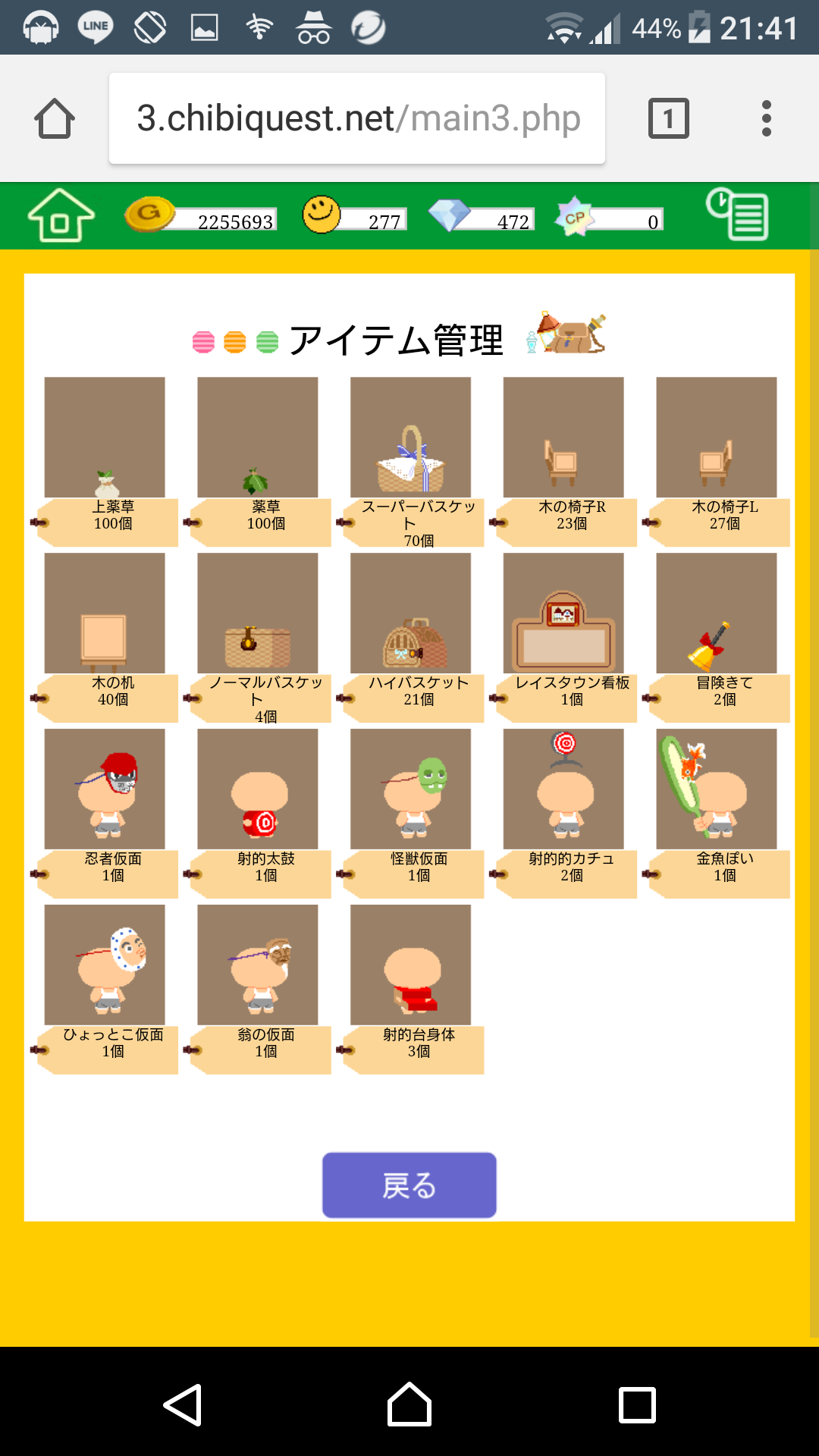Select the 怪獣仮面 item
Viewport: 819px width, 1456px height.
pos(410,789)
